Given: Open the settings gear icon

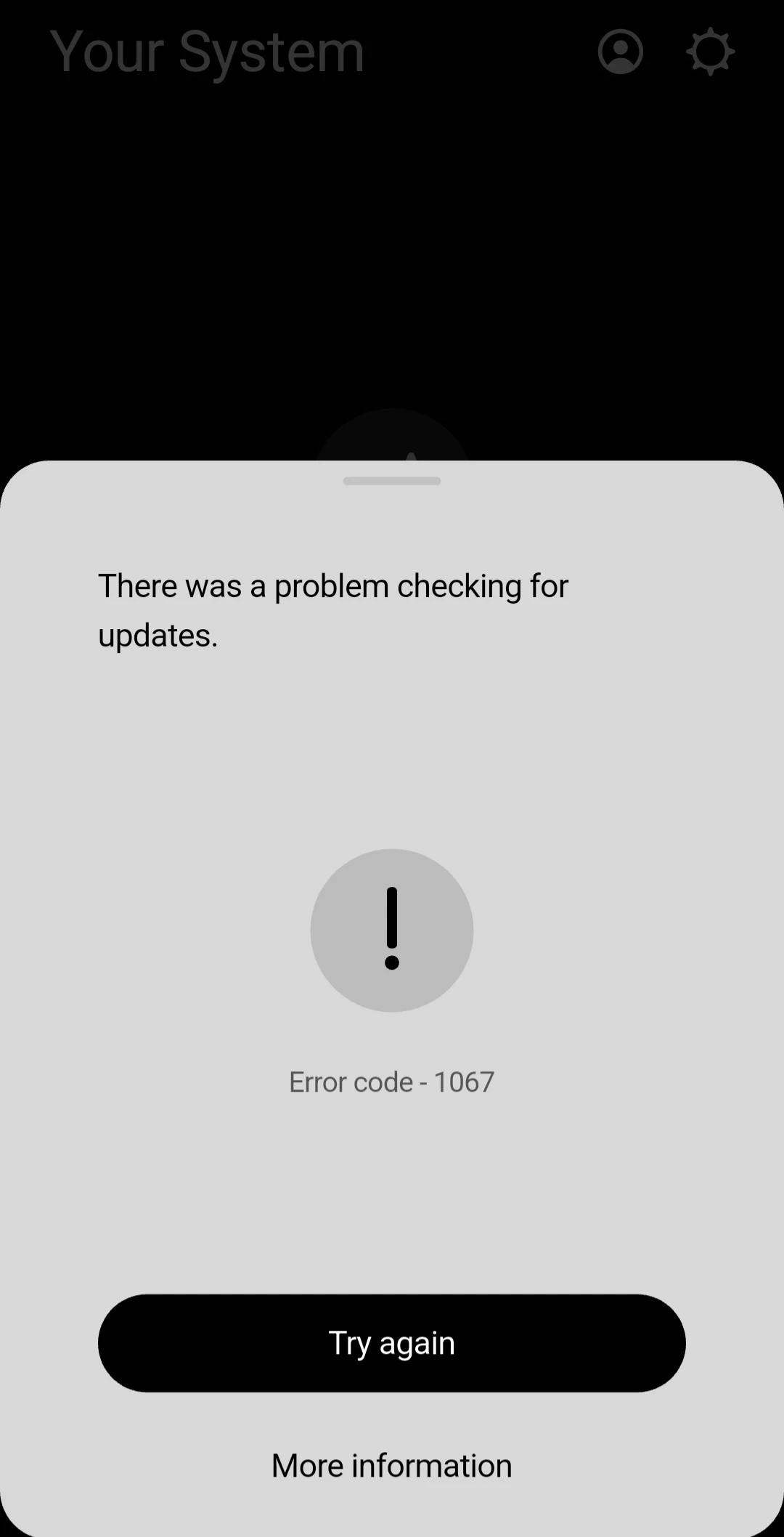Looking at the screenshot, I should pos(710,52).
